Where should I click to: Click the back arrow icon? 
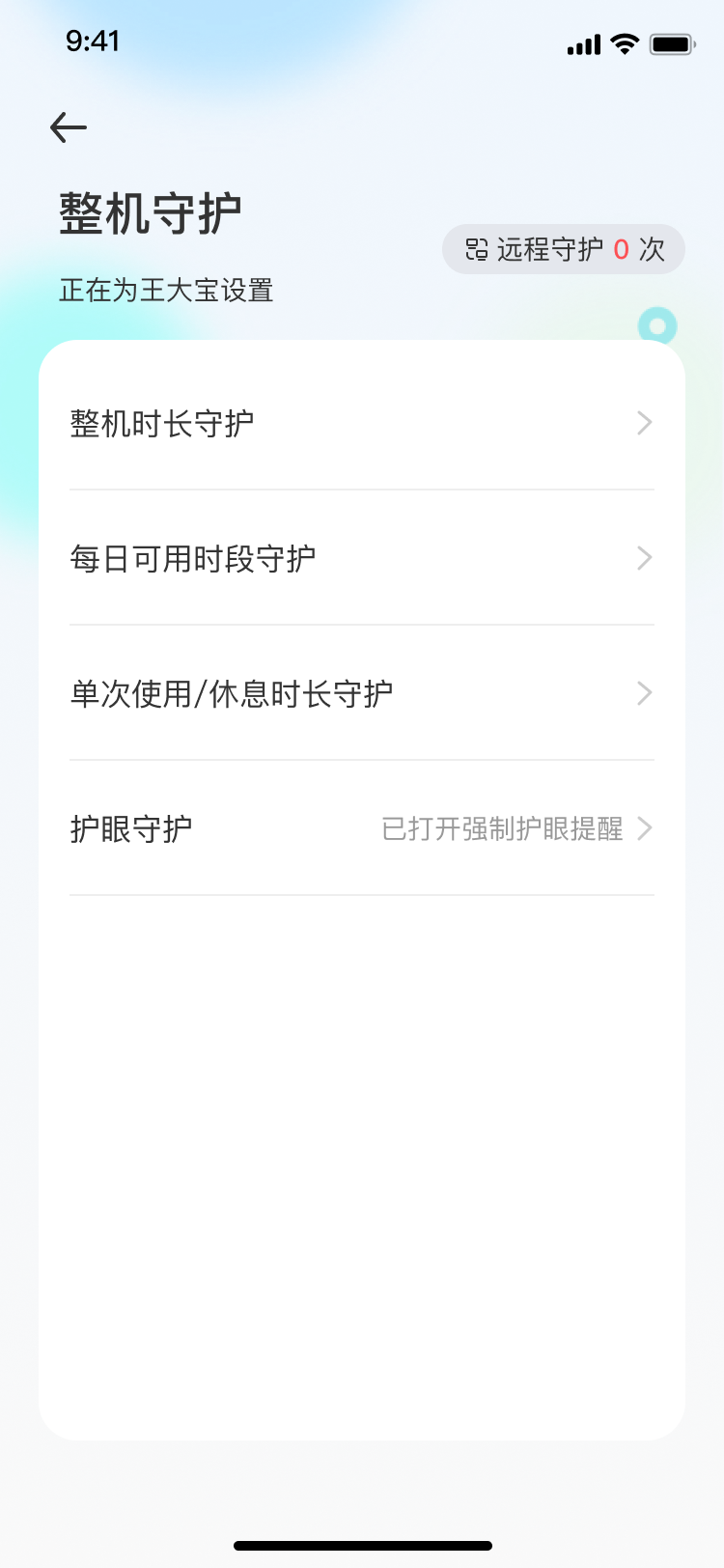coord(68,126)
